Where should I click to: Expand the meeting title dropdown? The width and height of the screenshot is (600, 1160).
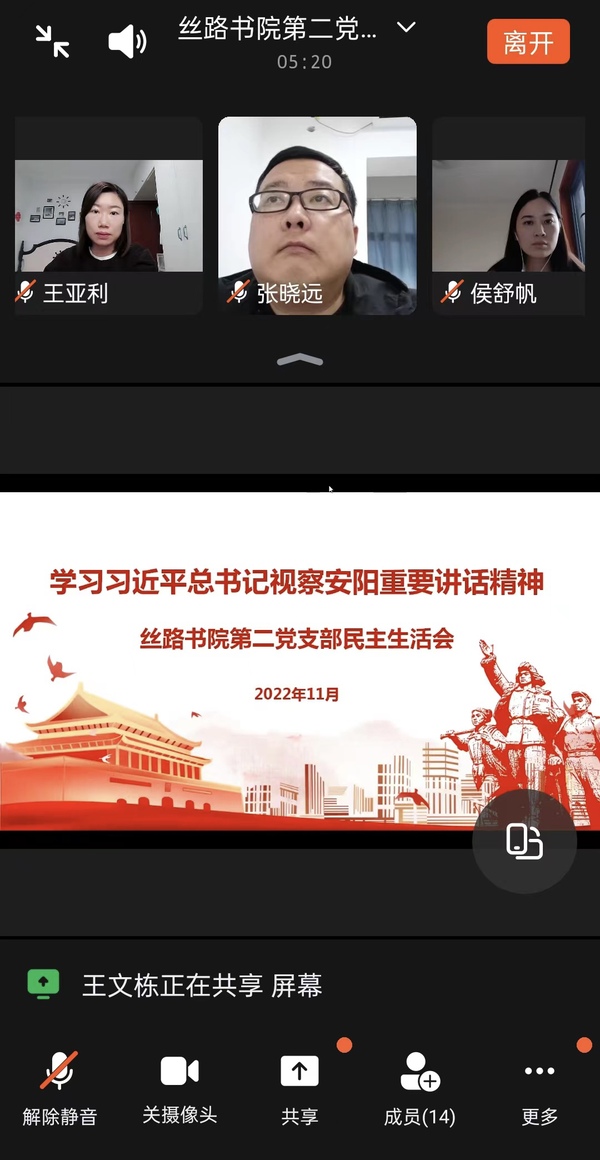(406, 28)
